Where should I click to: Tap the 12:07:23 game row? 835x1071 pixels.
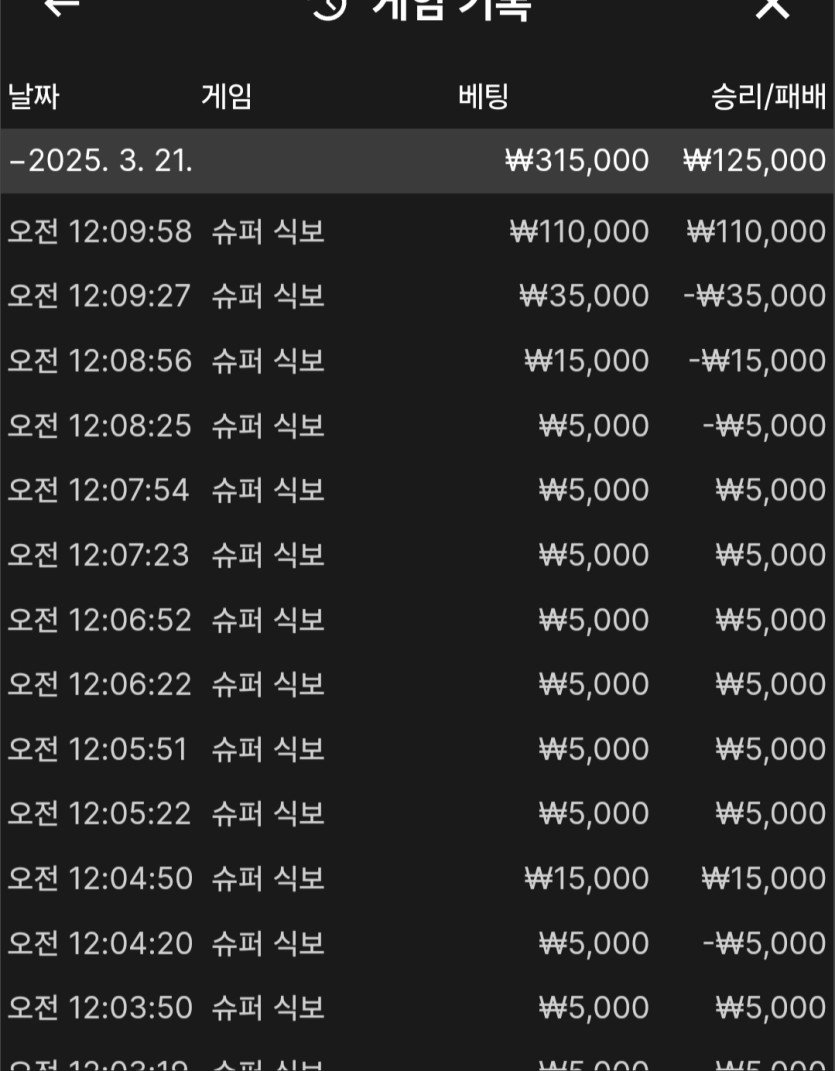(x=417, y=555)
